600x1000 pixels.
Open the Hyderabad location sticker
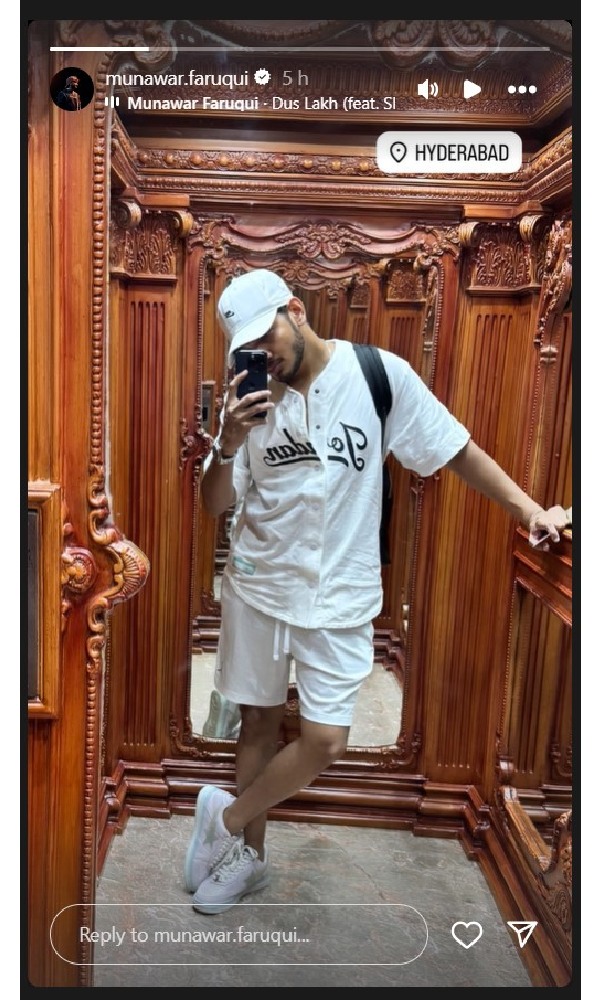pyautogui.click(x=449, y=152)
